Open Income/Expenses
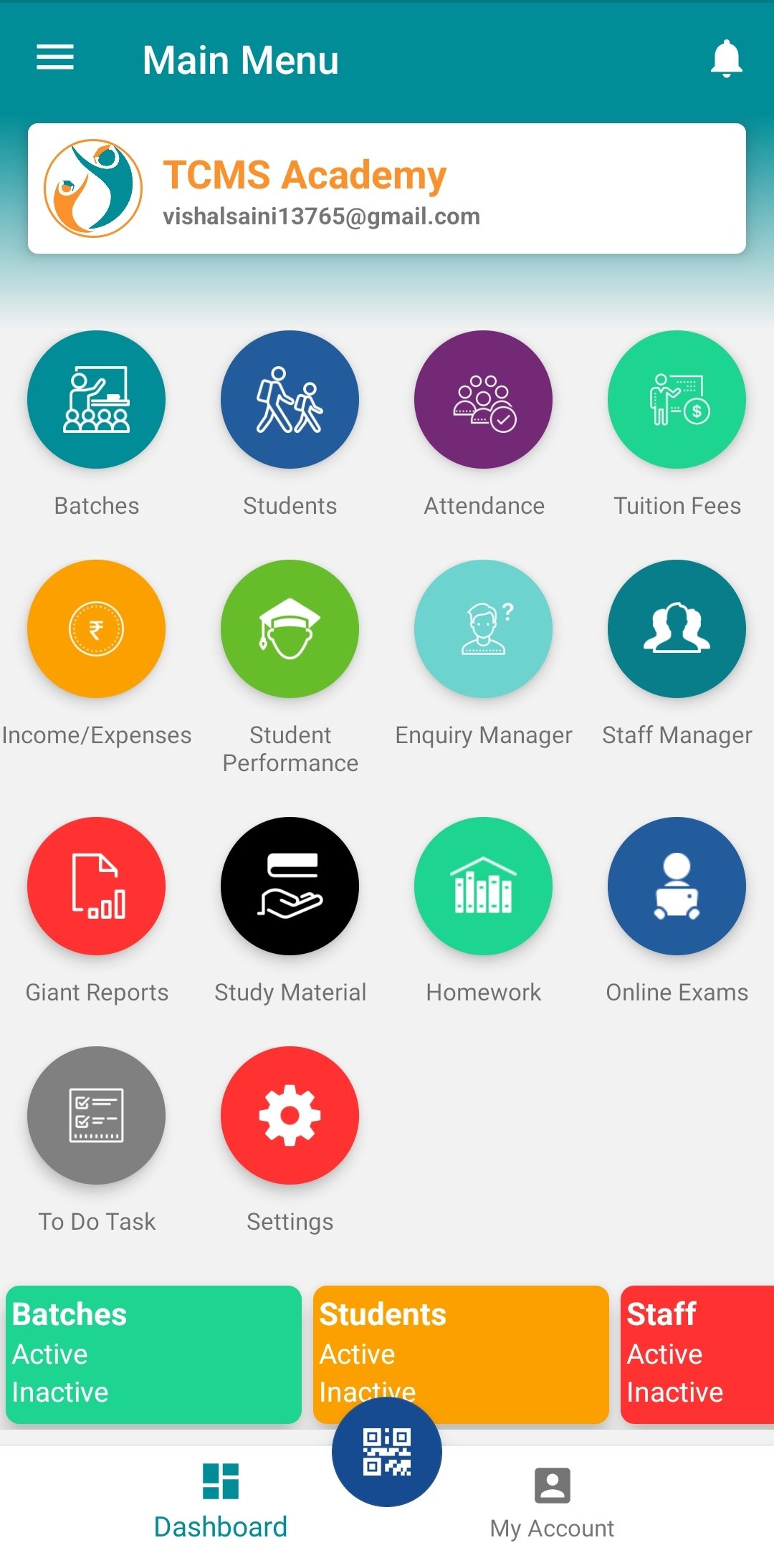Viewport: 774px width, 1568px height. 97,629
